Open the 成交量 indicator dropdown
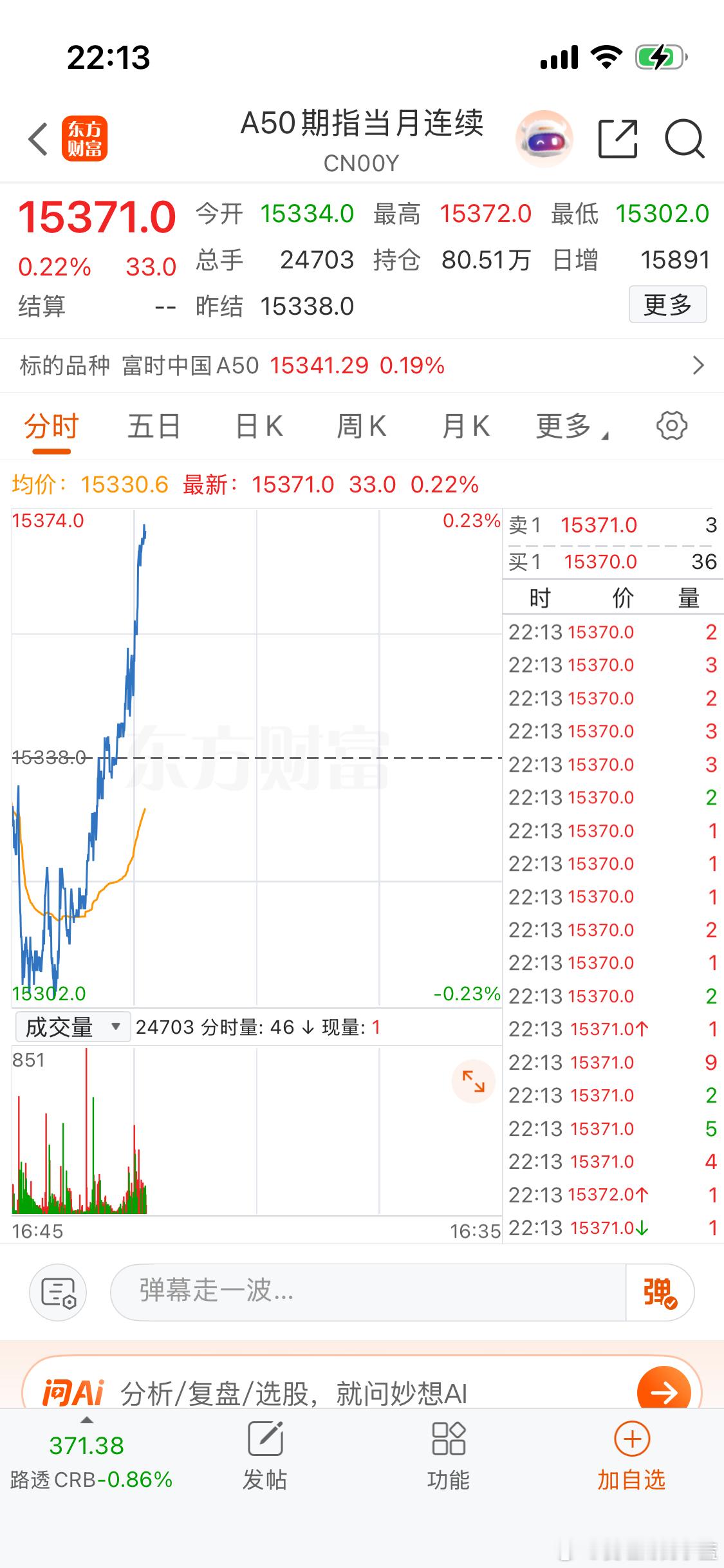 71,1027
